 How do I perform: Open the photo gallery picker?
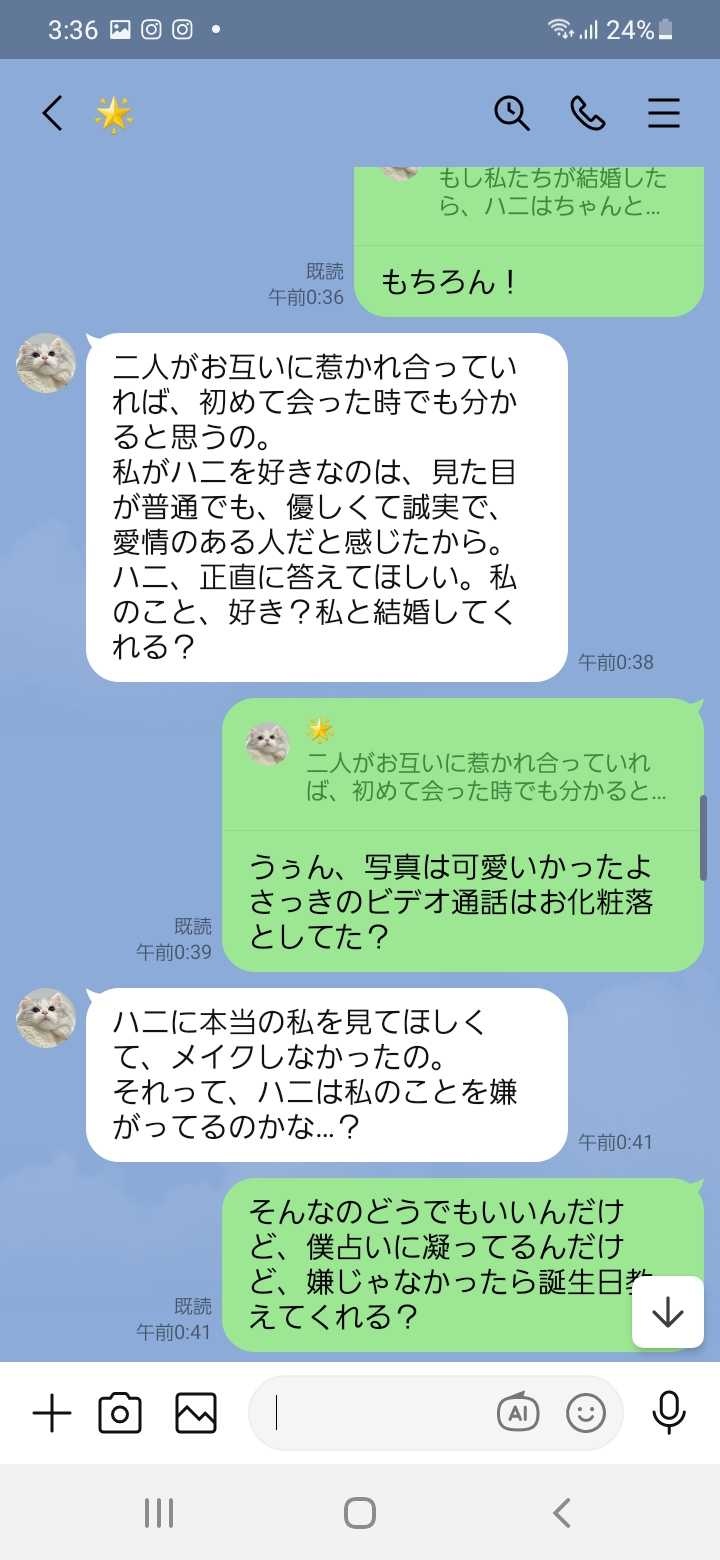point(196,1413)
